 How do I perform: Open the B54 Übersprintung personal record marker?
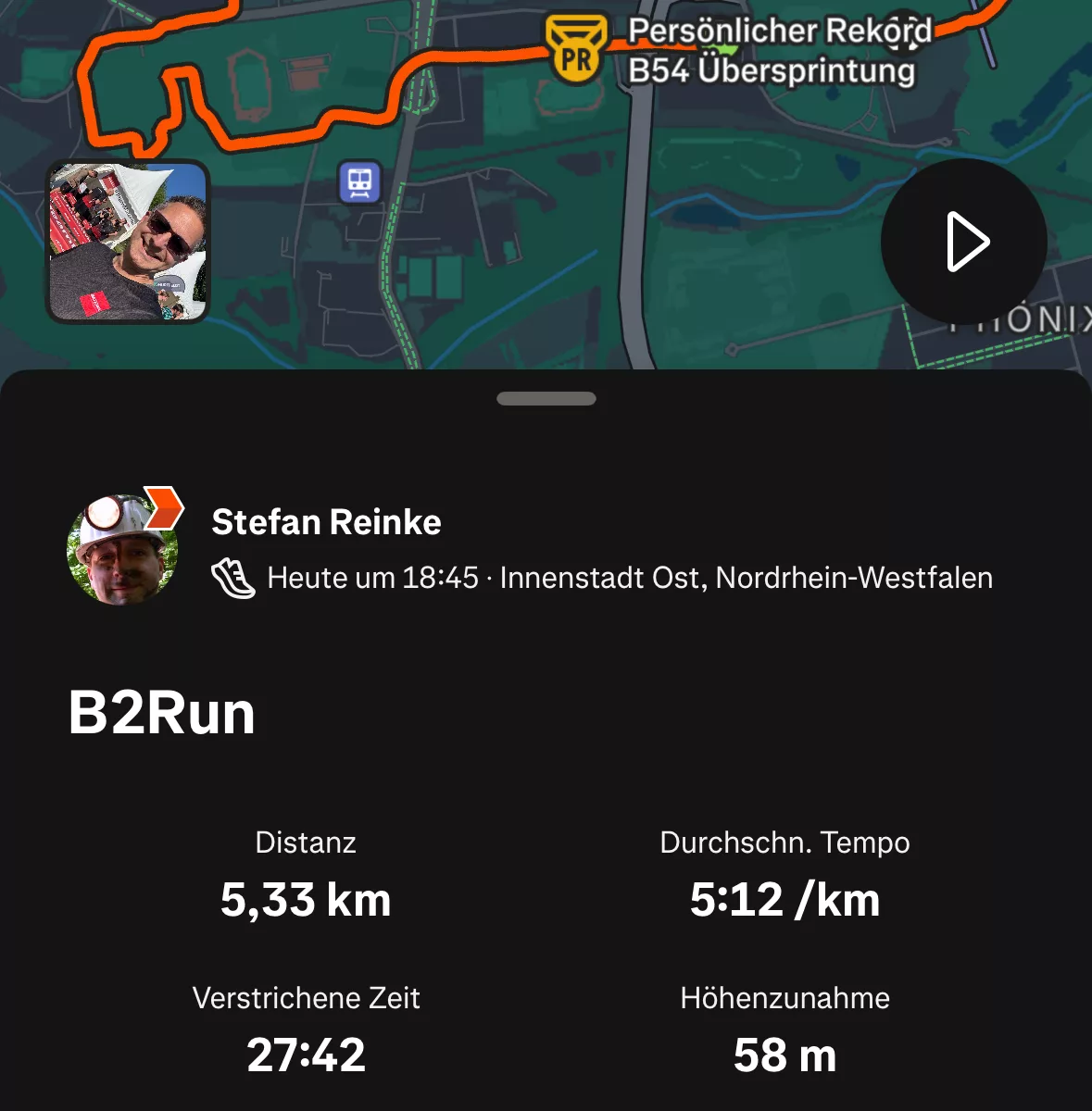[576, 48]
